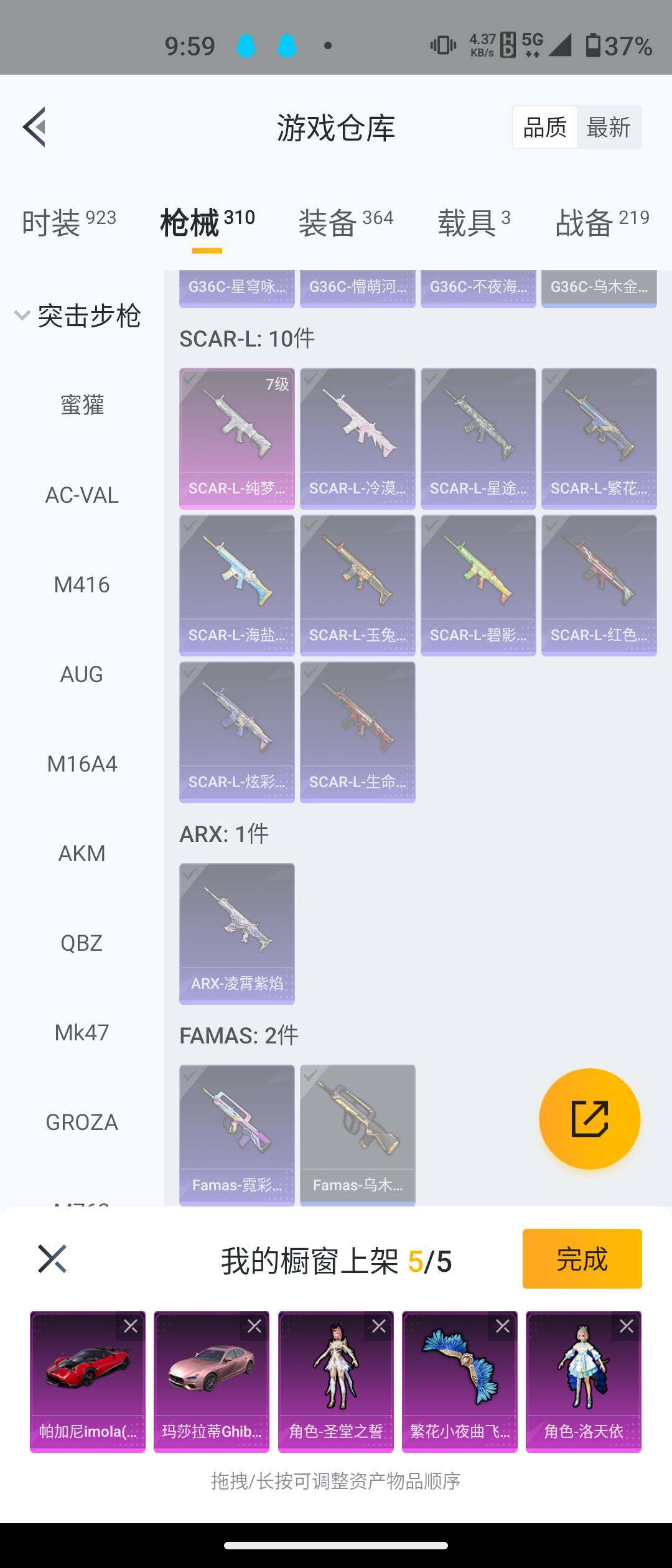Collapse the 突击步枪 category
The image size is (672, 1568).
(78, 315)
